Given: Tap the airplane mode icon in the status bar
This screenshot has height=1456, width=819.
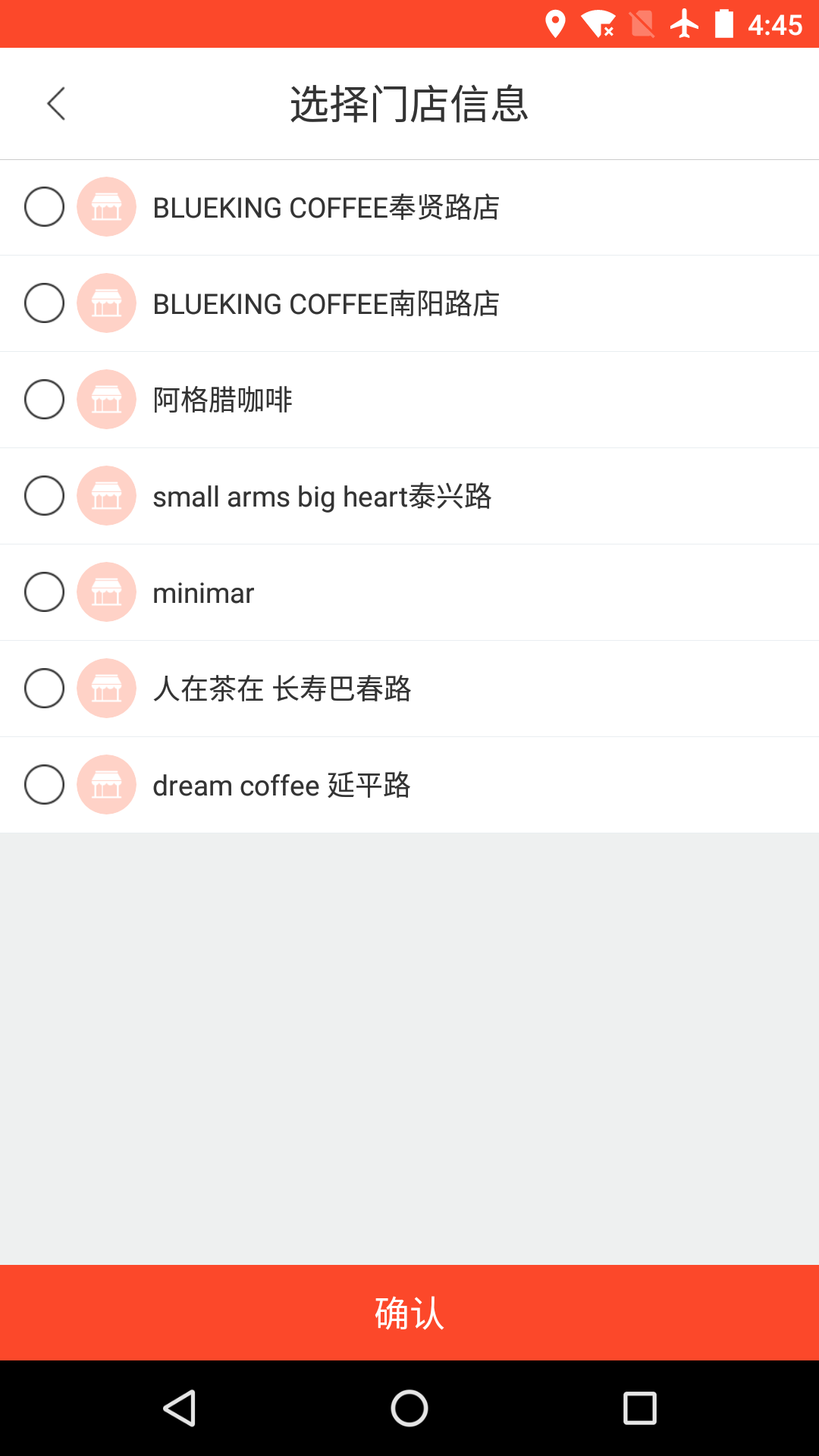Looking at the screenshot, I should tap(685, 24).
